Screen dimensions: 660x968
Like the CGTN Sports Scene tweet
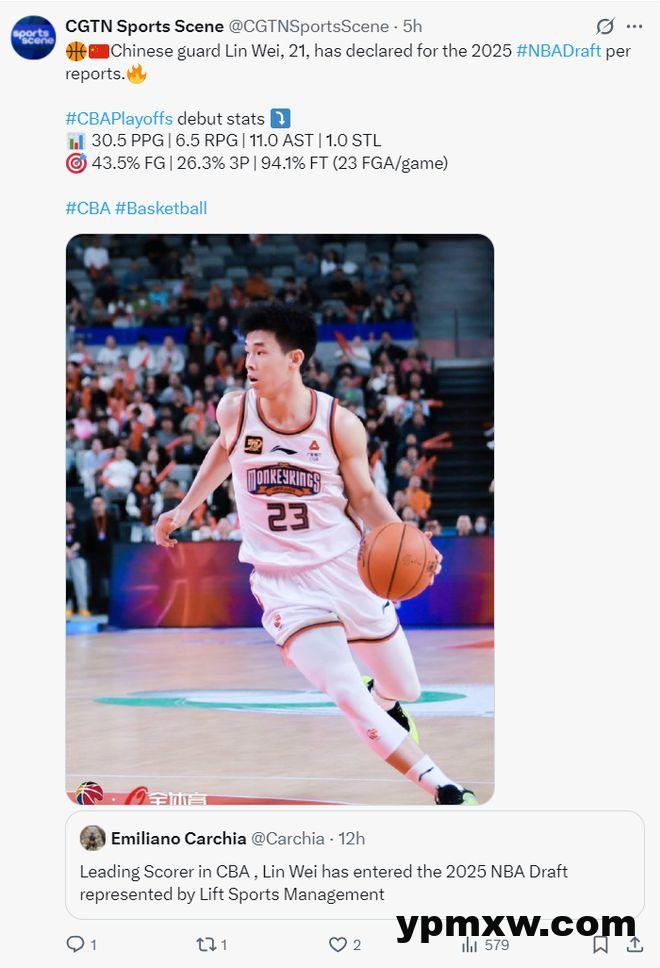338,944
